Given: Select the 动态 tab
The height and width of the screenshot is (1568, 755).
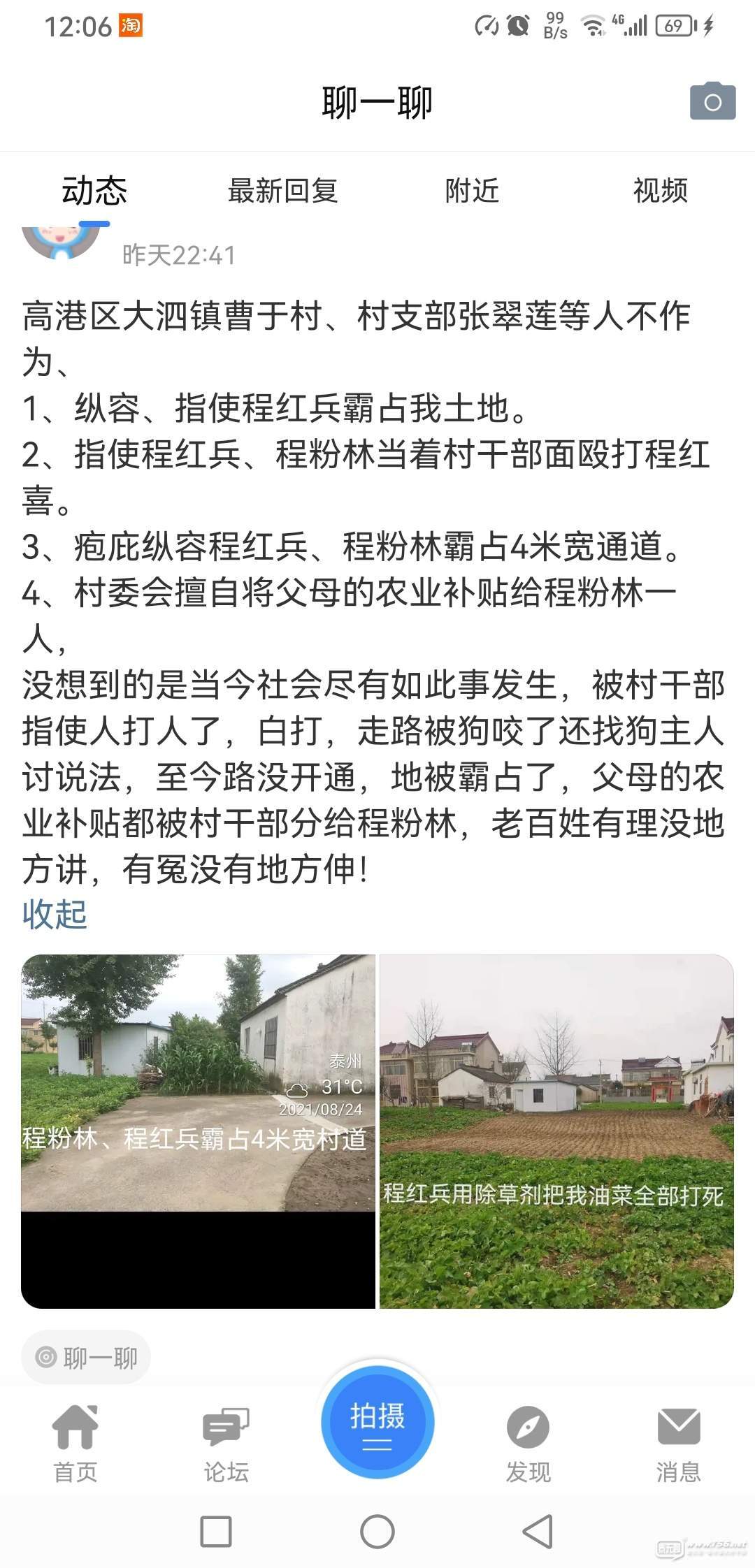Looking at the screenshot, I should pos(94,190).
